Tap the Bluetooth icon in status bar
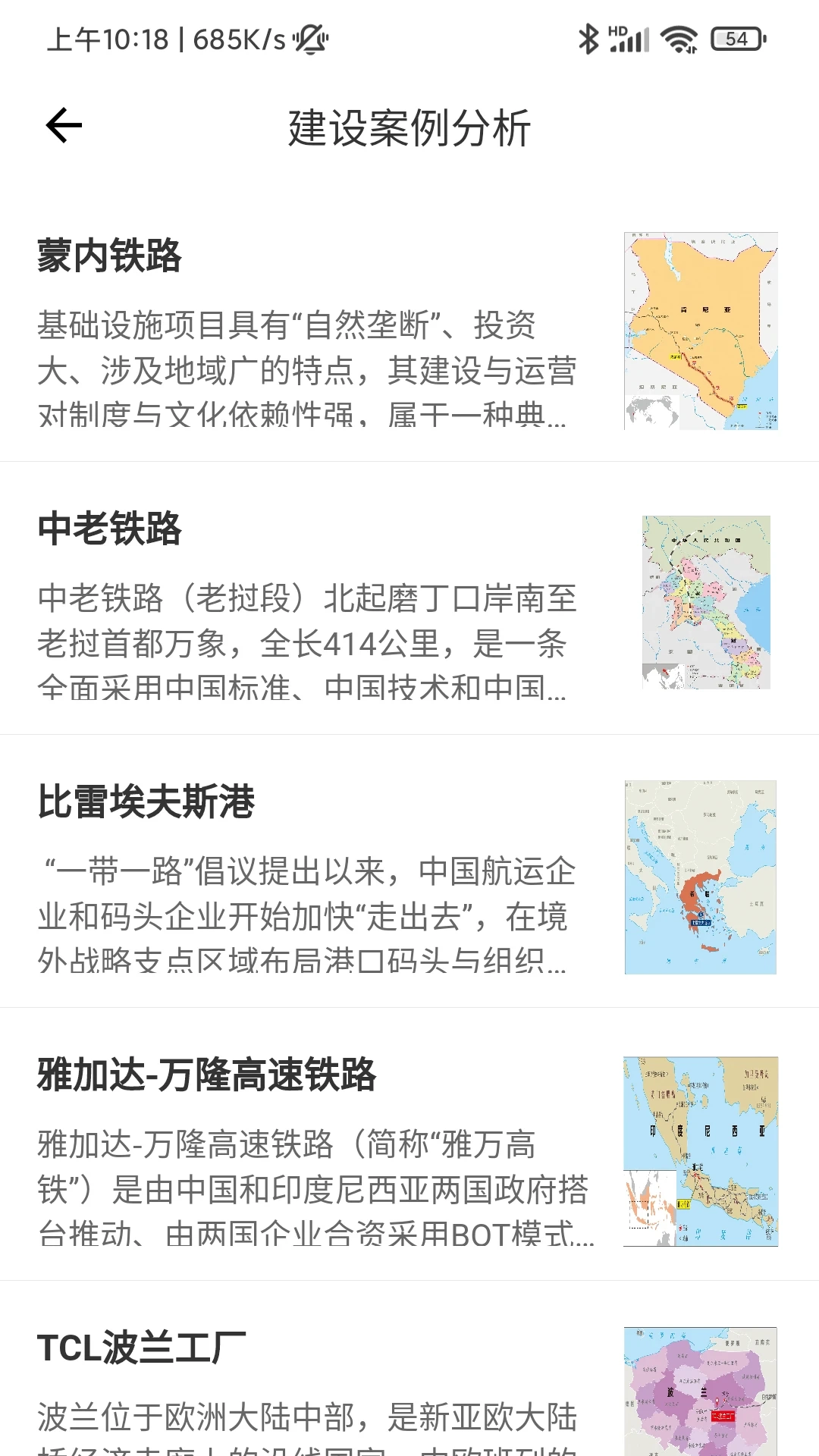This screenshot has width=819, height=1456. coord(588,38)
